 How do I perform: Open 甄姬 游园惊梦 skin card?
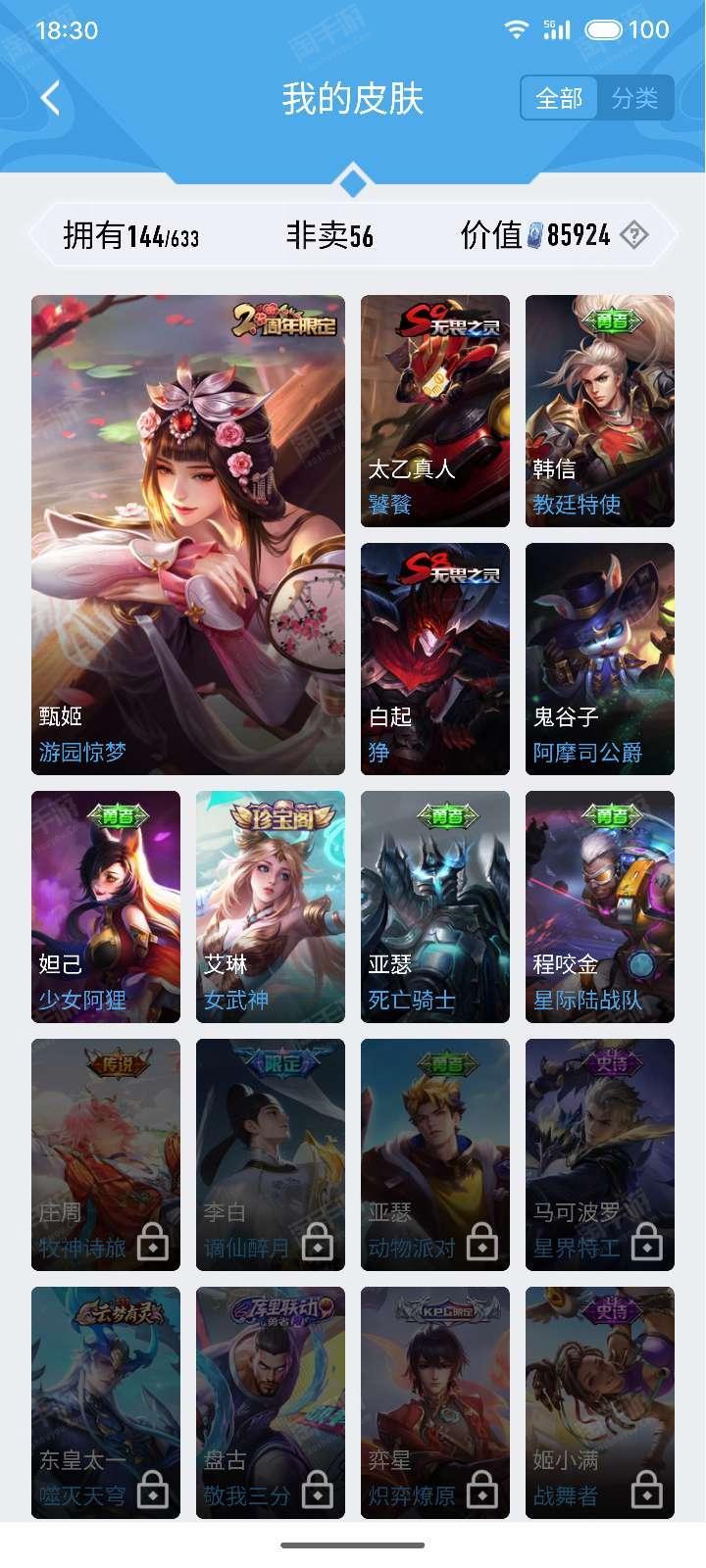pyautogui.click(x=188, y=534)
